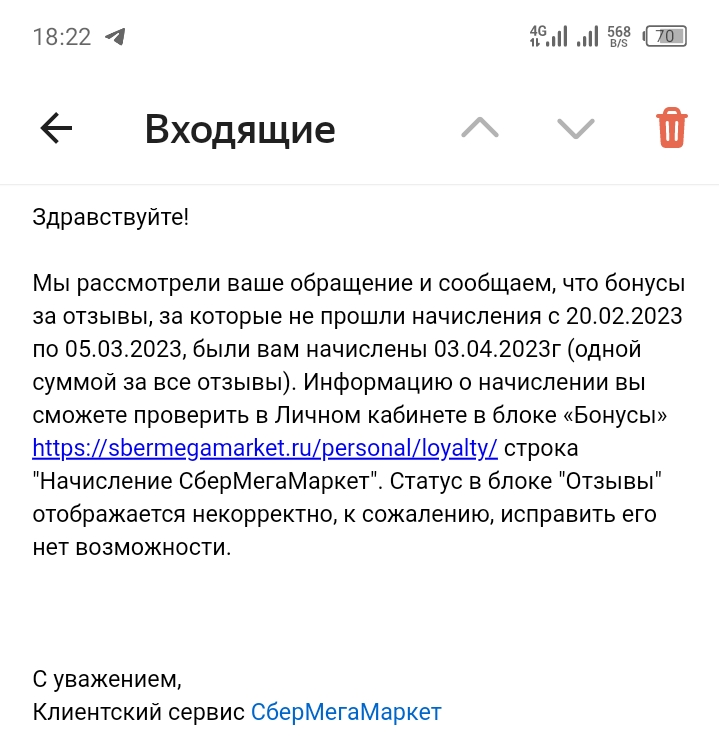The height and width of the screenshot is (752, 719).
Task: Open the sbermegamarket.ru/personal/loyalty link
Action: tap(265, 448)
